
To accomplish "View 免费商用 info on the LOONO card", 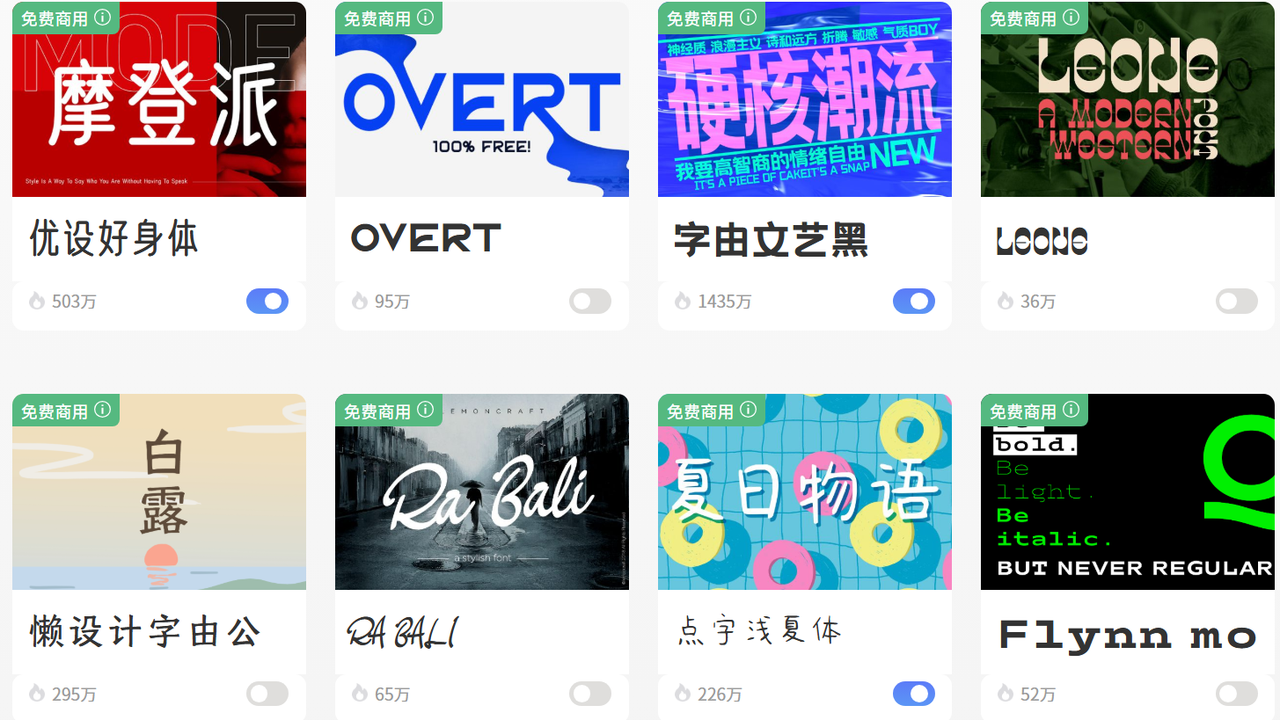I will tap(1072, 18).
